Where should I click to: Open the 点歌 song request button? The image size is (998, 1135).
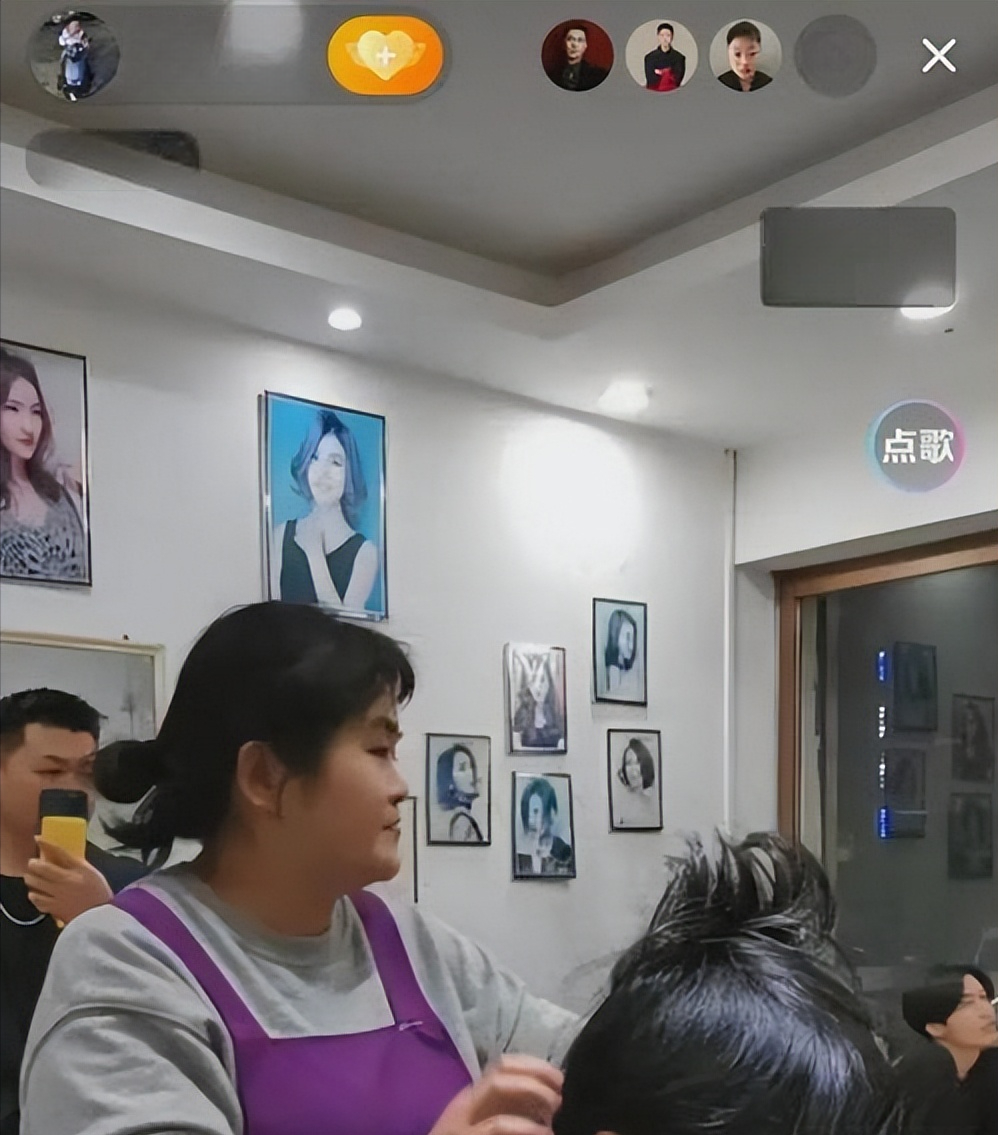point(917,446)
